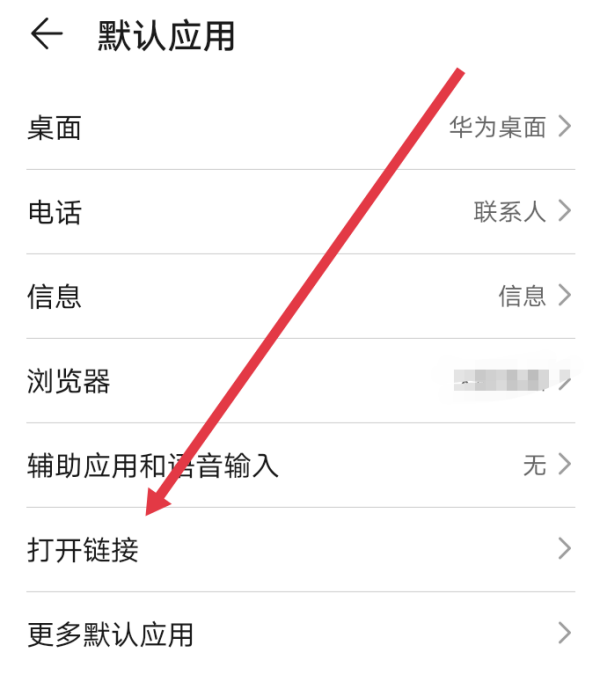The height and width of the screenshot is (682, 600).
Task: Choose the default 浏览器 app
Action: click(300, 381)
